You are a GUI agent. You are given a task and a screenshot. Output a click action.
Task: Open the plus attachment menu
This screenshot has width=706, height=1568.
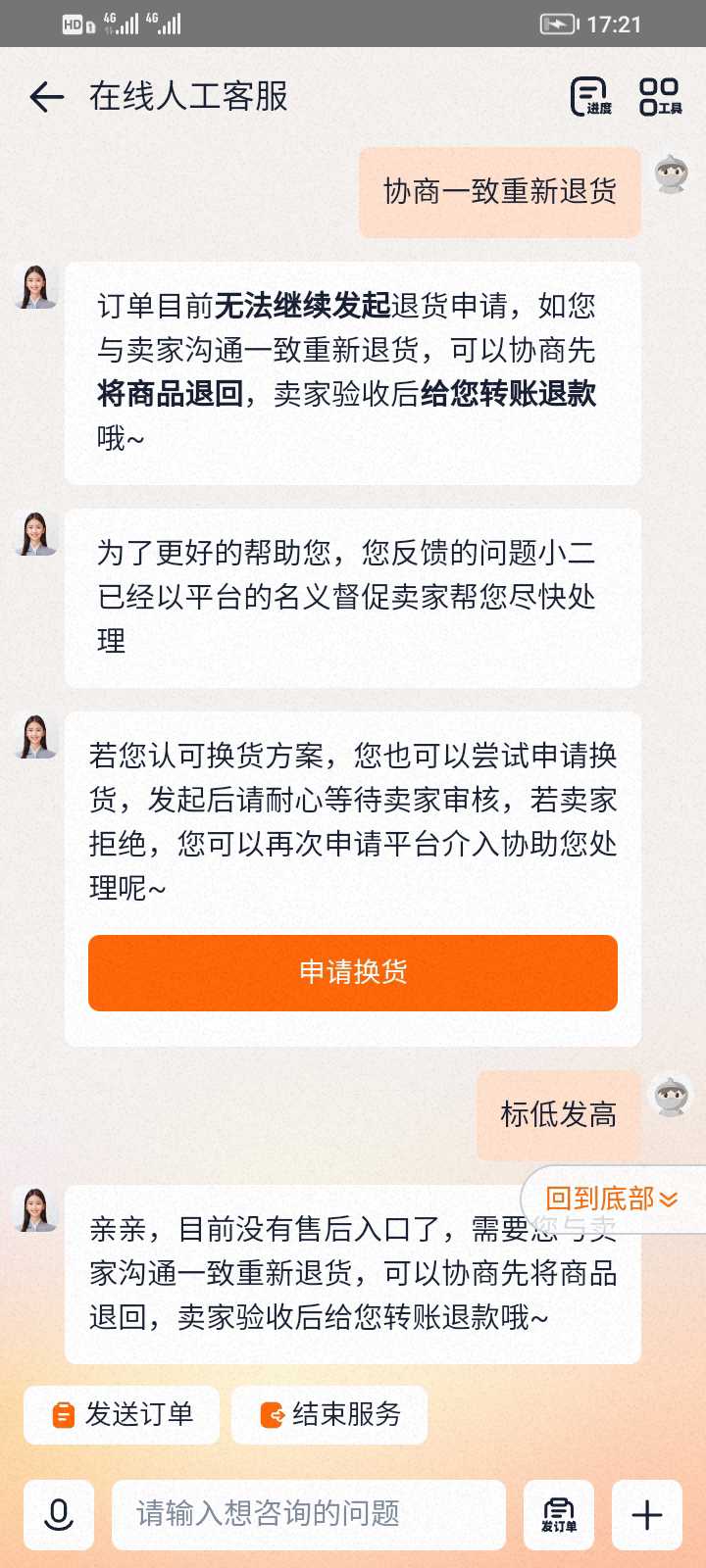pyautogui.click(x=647, y=1515)
